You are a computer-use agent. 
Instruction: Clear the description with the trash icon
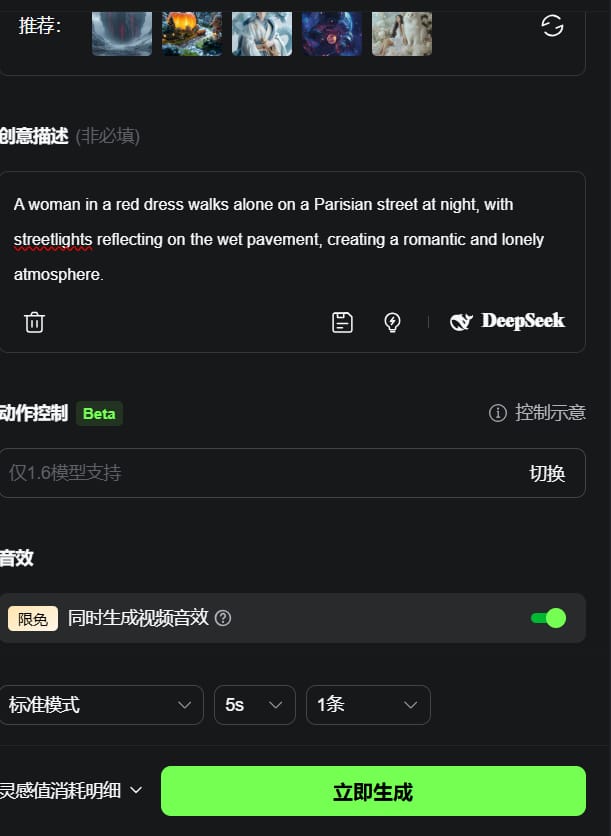[x=34, y=322]
